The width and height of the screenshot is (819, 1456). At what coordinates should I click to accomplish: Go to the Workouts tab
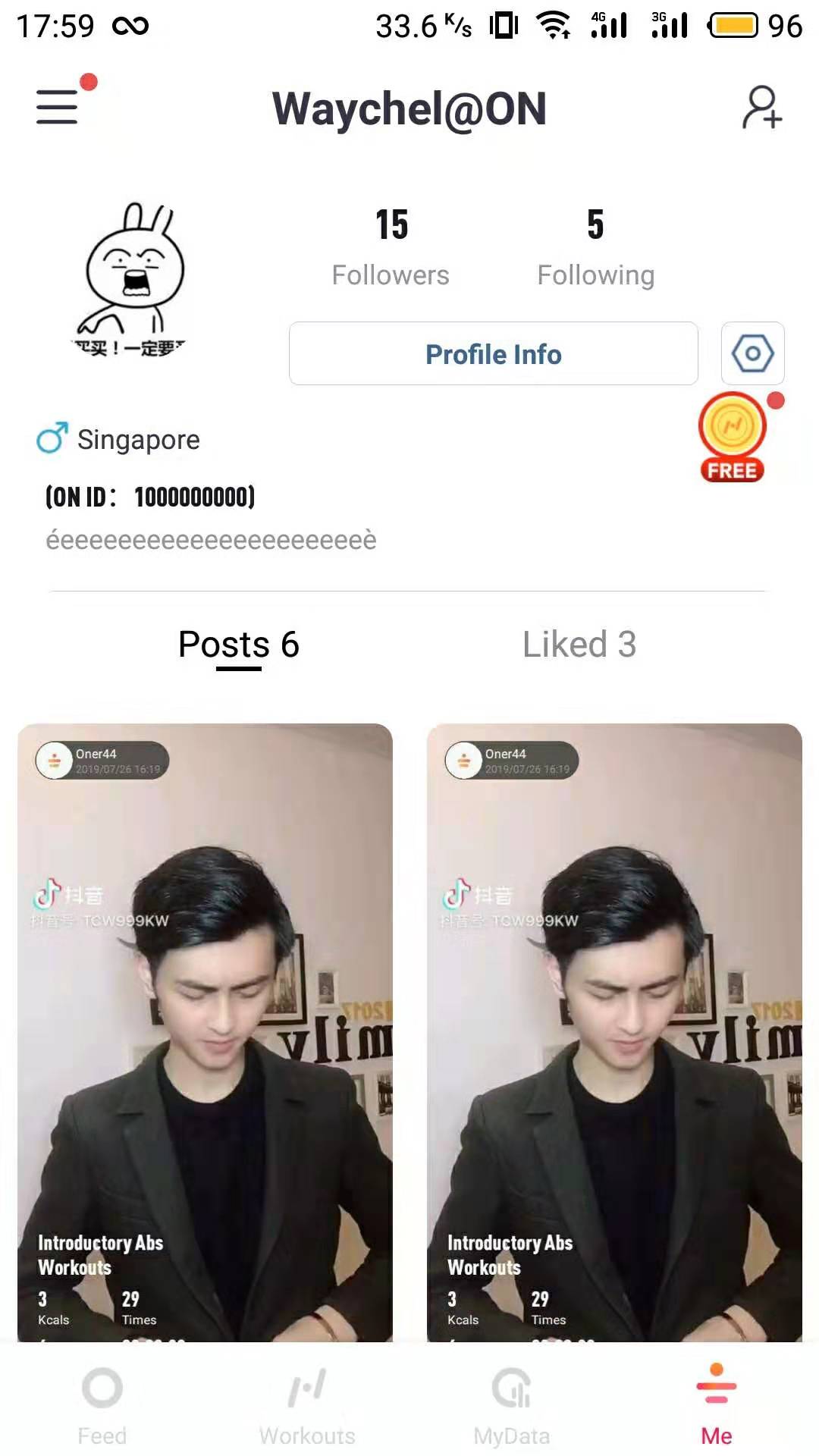(307, 1404)
